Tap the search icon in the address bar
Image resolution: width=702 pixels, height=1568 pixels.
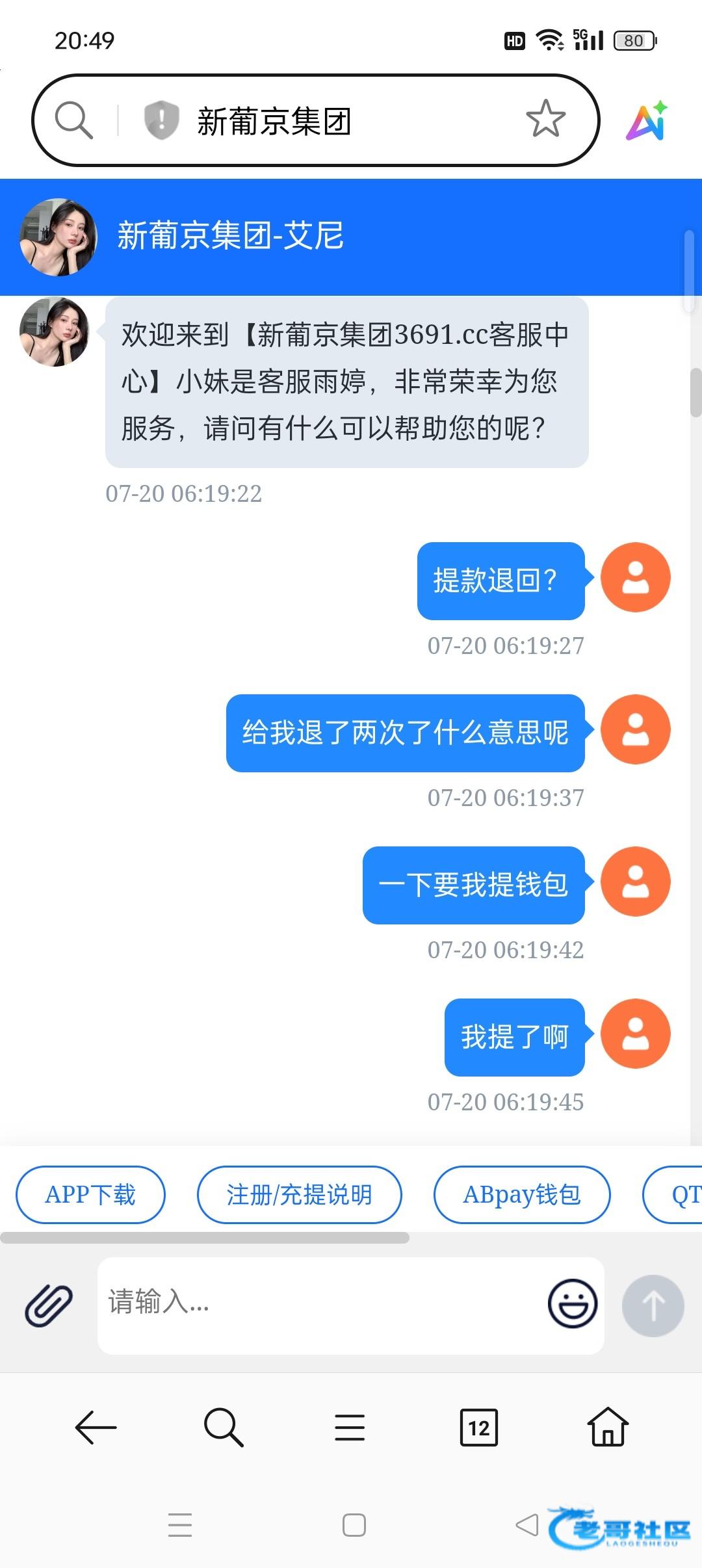73,120
